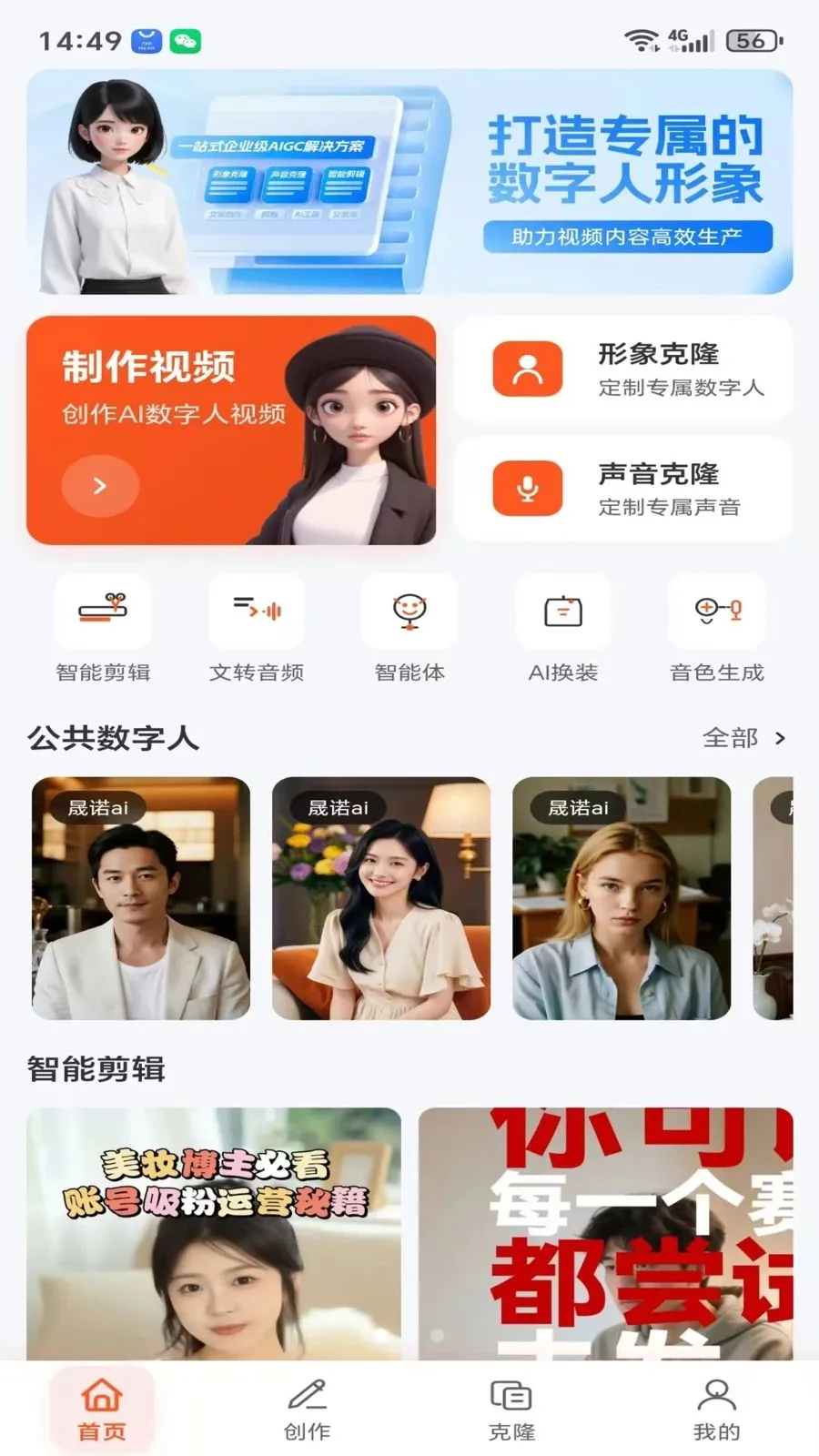This screenshot has height=1456, width=819.
Task: Select the blonde woman avatar
Action: (x=622, y=898)
